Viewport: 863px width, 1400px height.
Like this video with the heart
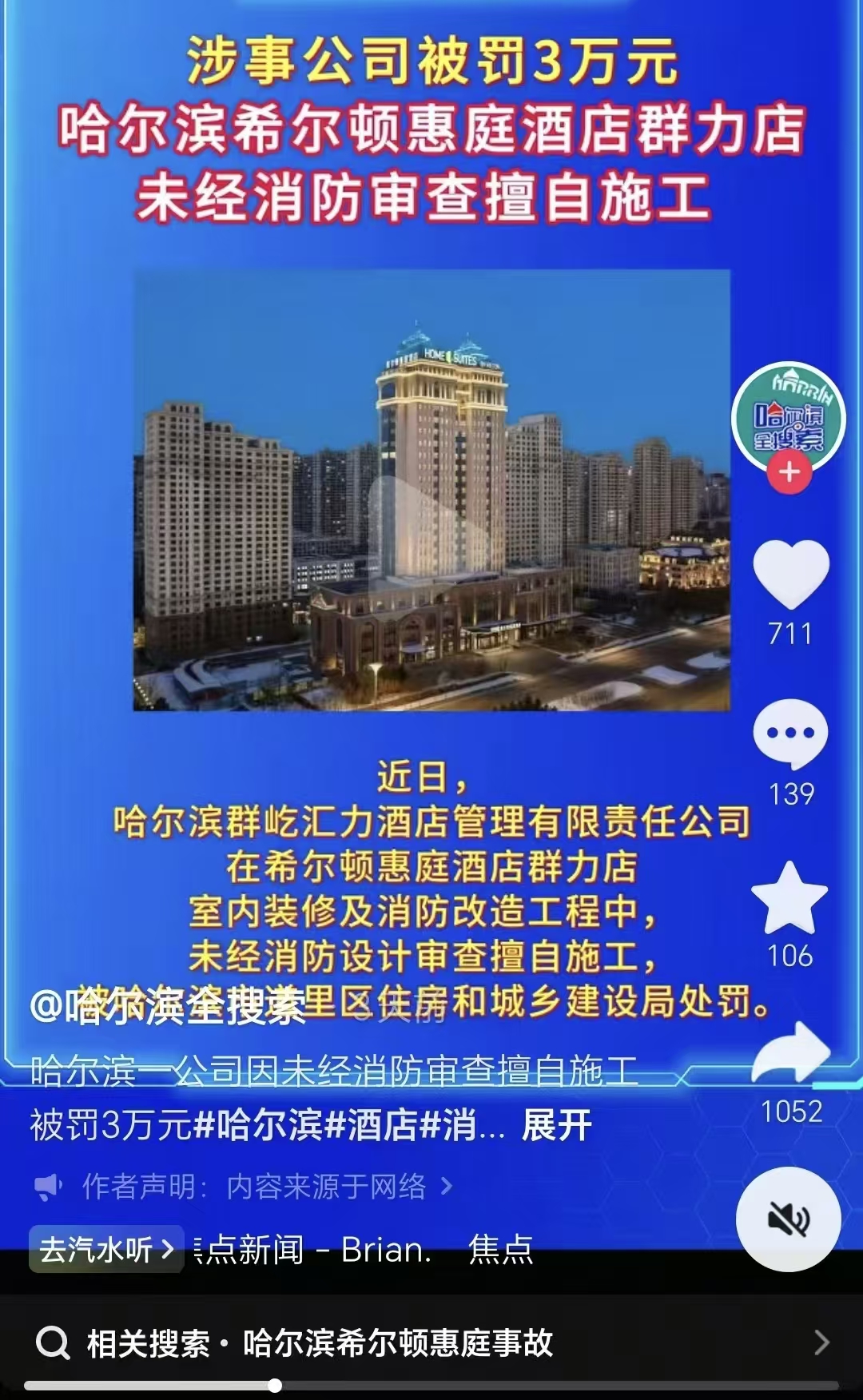[790, 574]
